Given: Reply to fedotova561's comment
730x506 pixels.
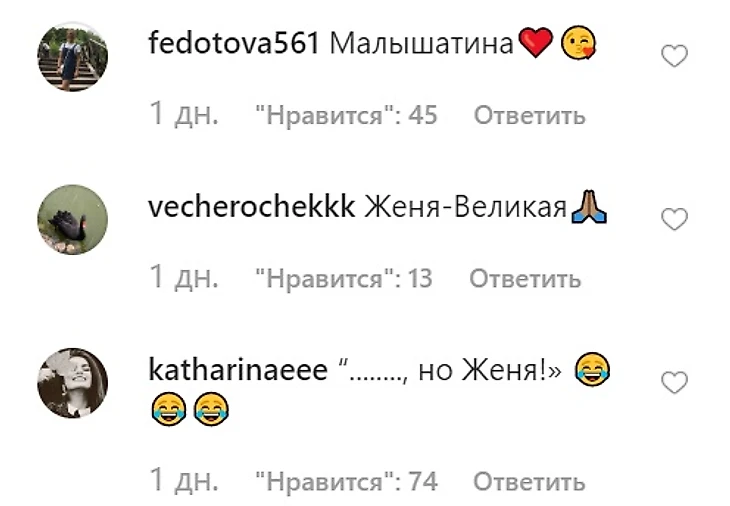Looking at the screenshot, I should (529, 115).
